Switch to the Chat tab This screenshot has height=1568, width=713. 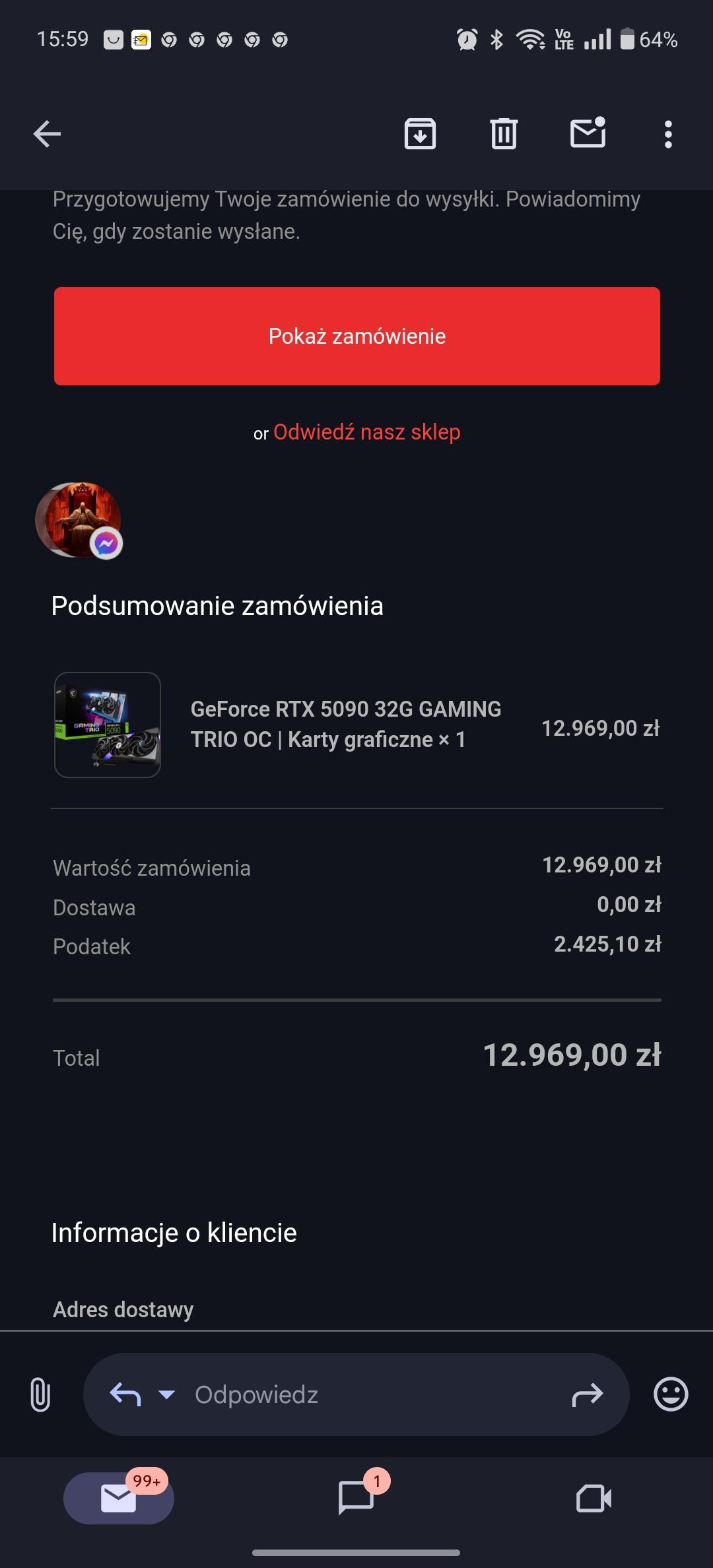tap(356, 1498)
